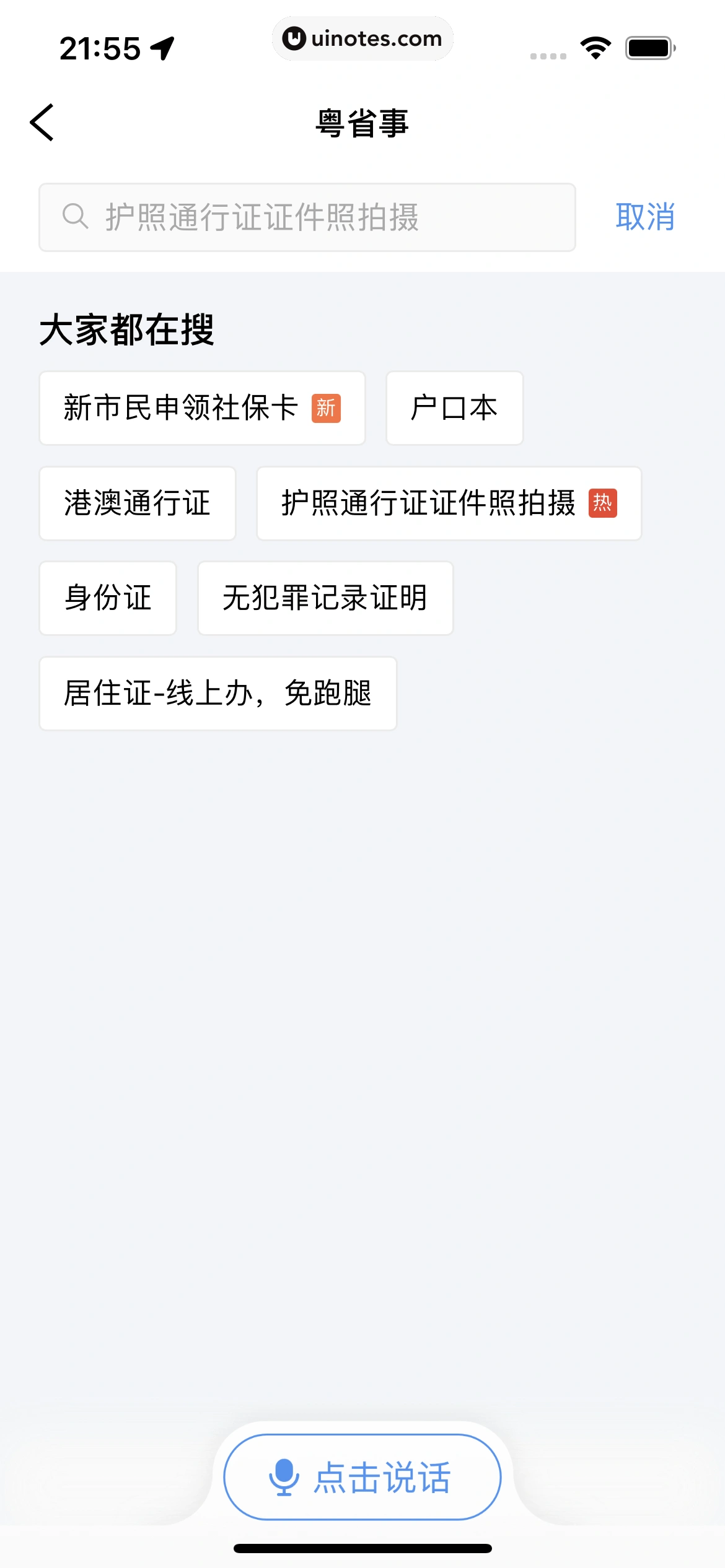Select the 身份证 hot search tag
This screenshot has width=725, height=1568.
click(107, 598)
